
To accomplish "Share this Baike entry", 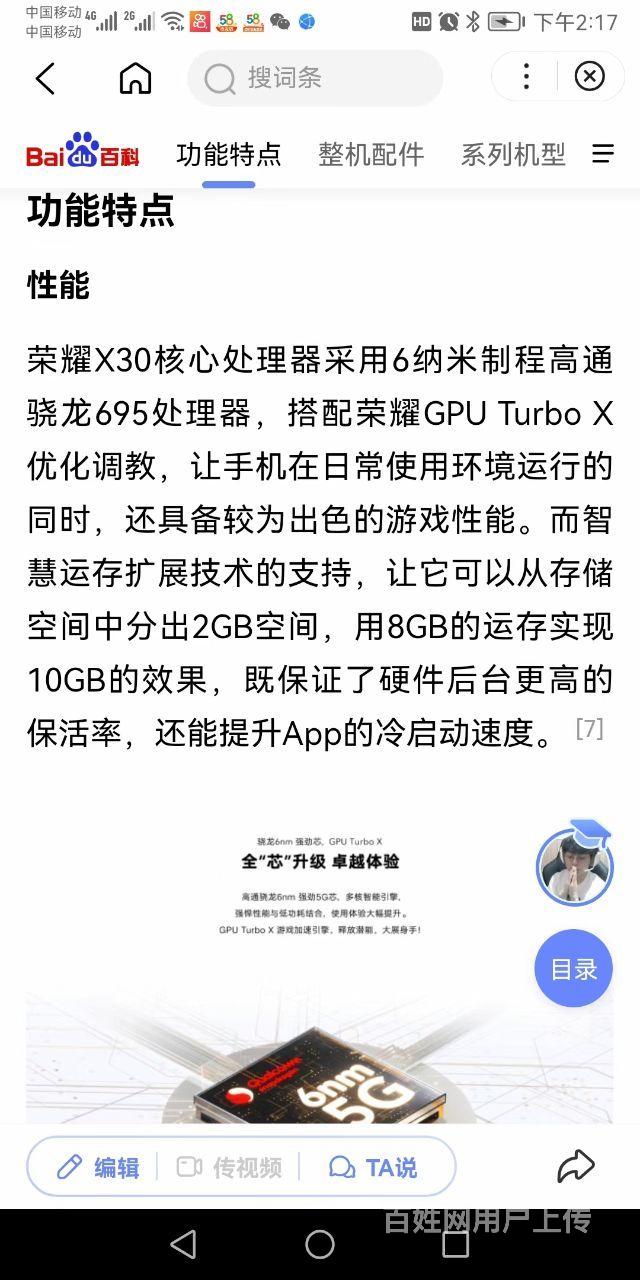I will coord(576,1166).
